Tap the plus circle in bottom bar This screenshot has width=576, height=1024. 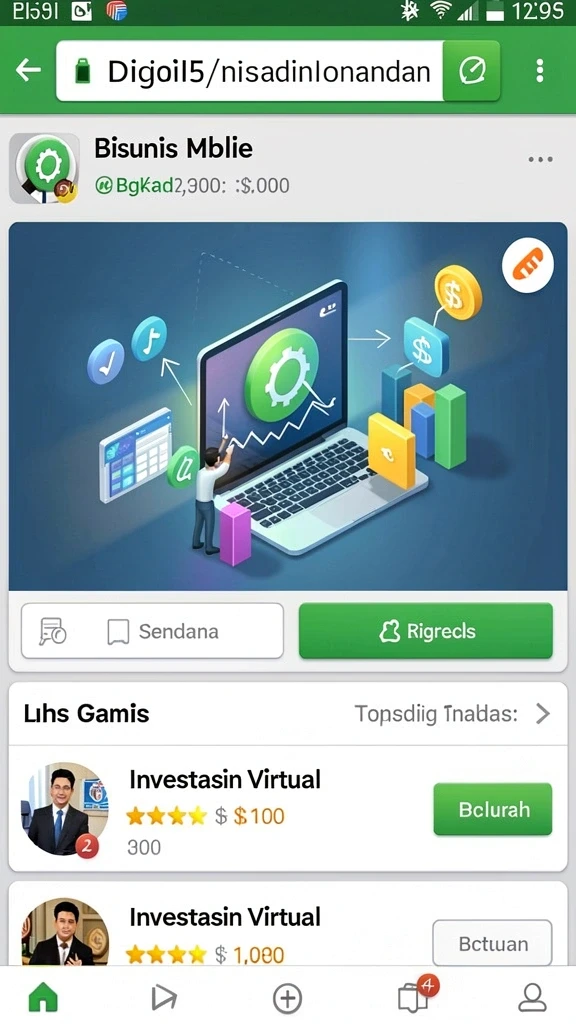coord(287,998)
